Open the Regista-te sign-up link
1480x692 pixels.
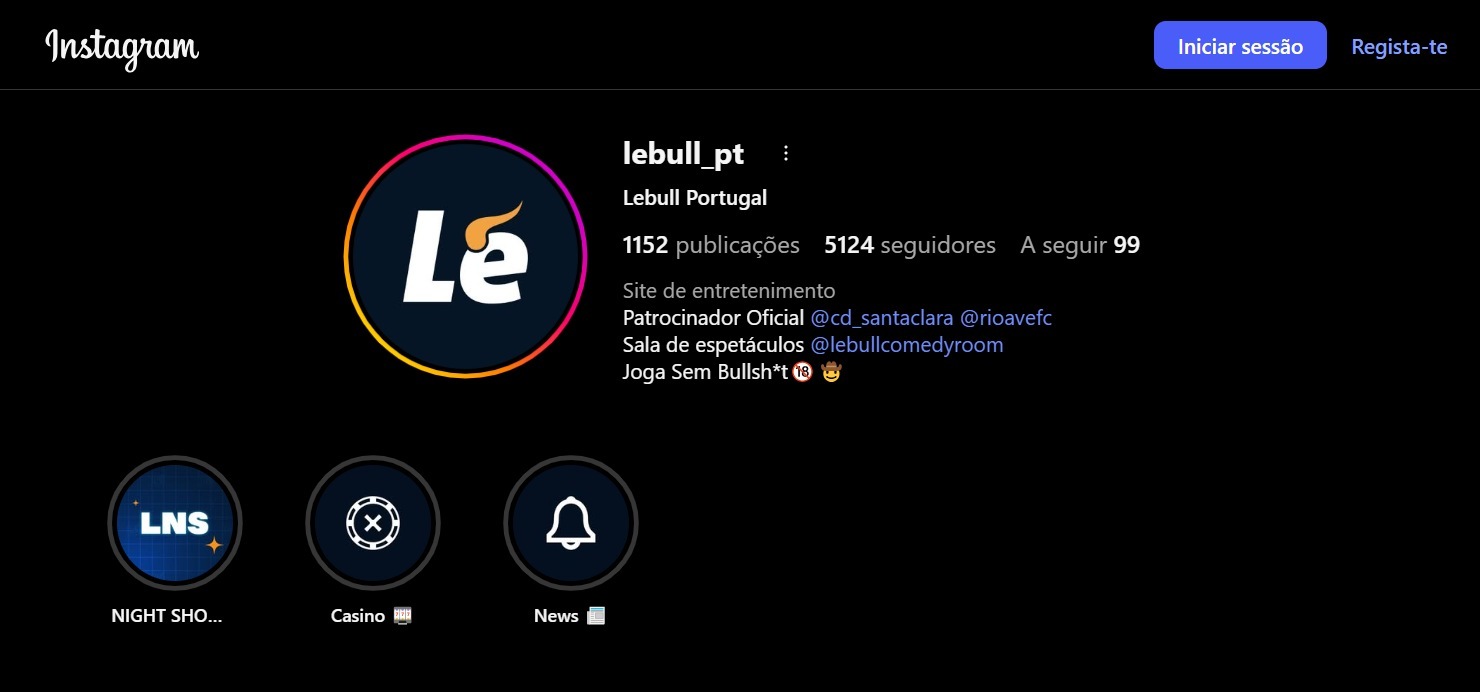tap(1399, 46)
